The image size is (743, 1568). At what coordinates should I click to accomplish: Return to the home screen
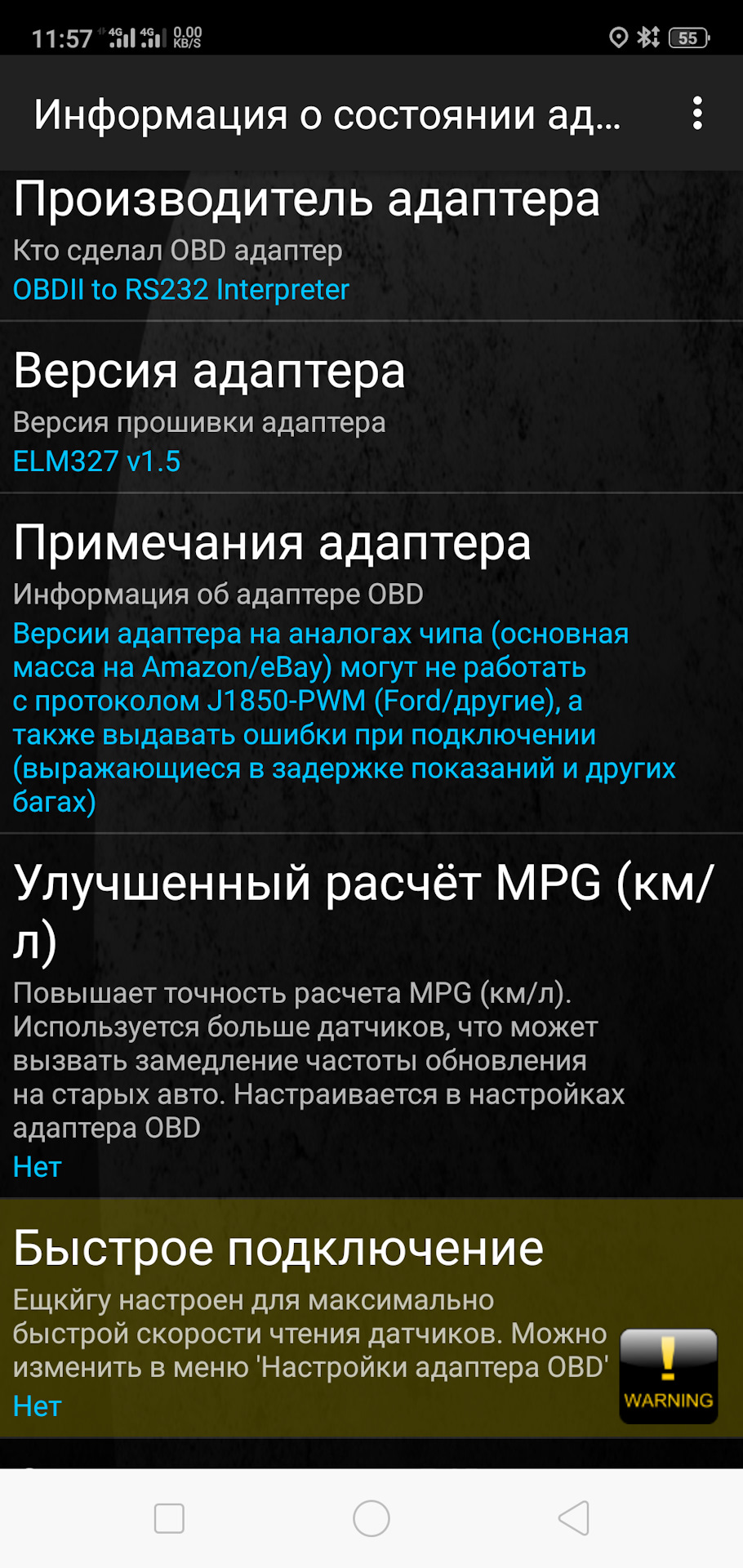point(371,1518)
